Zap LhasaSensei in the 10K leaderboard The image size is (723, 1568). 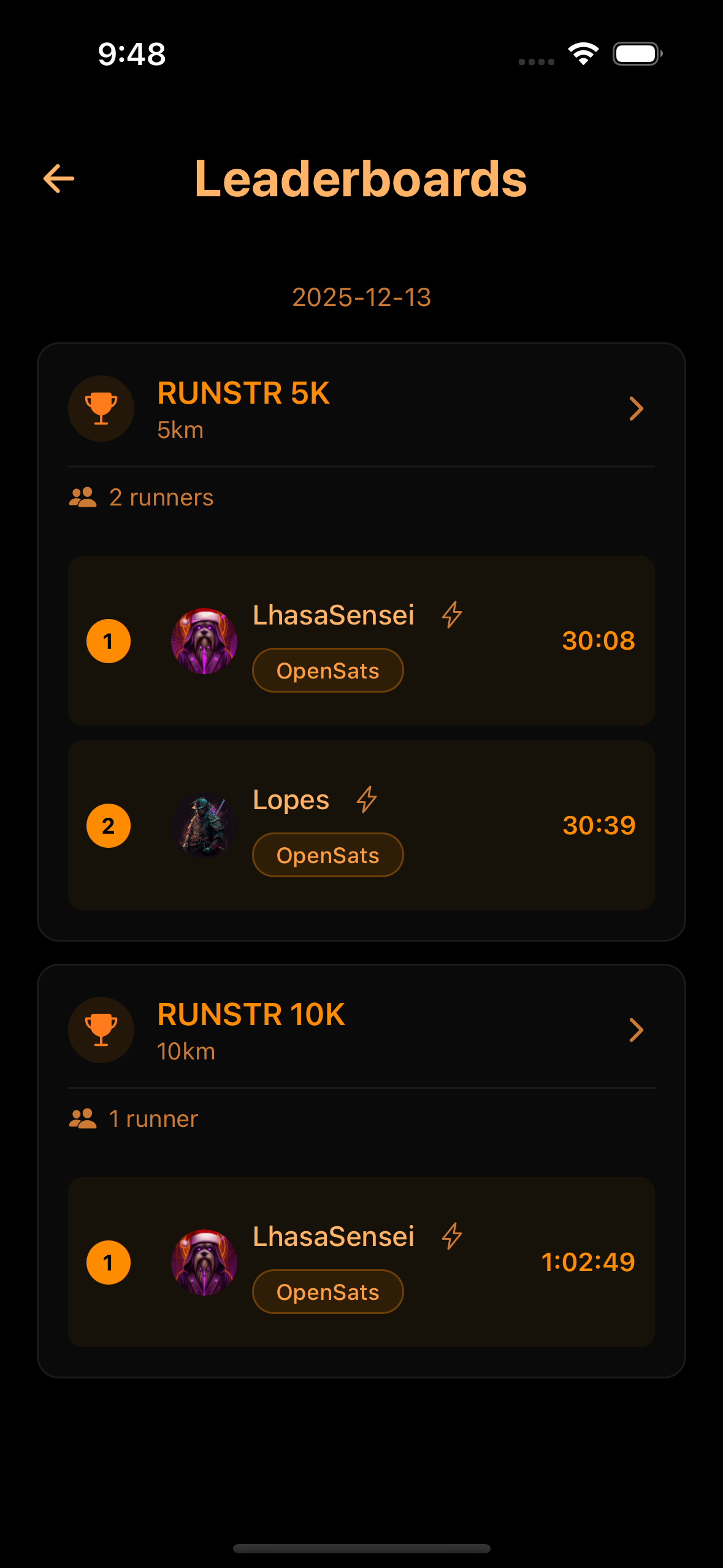pyautogui.click(x=452, y=1236)
